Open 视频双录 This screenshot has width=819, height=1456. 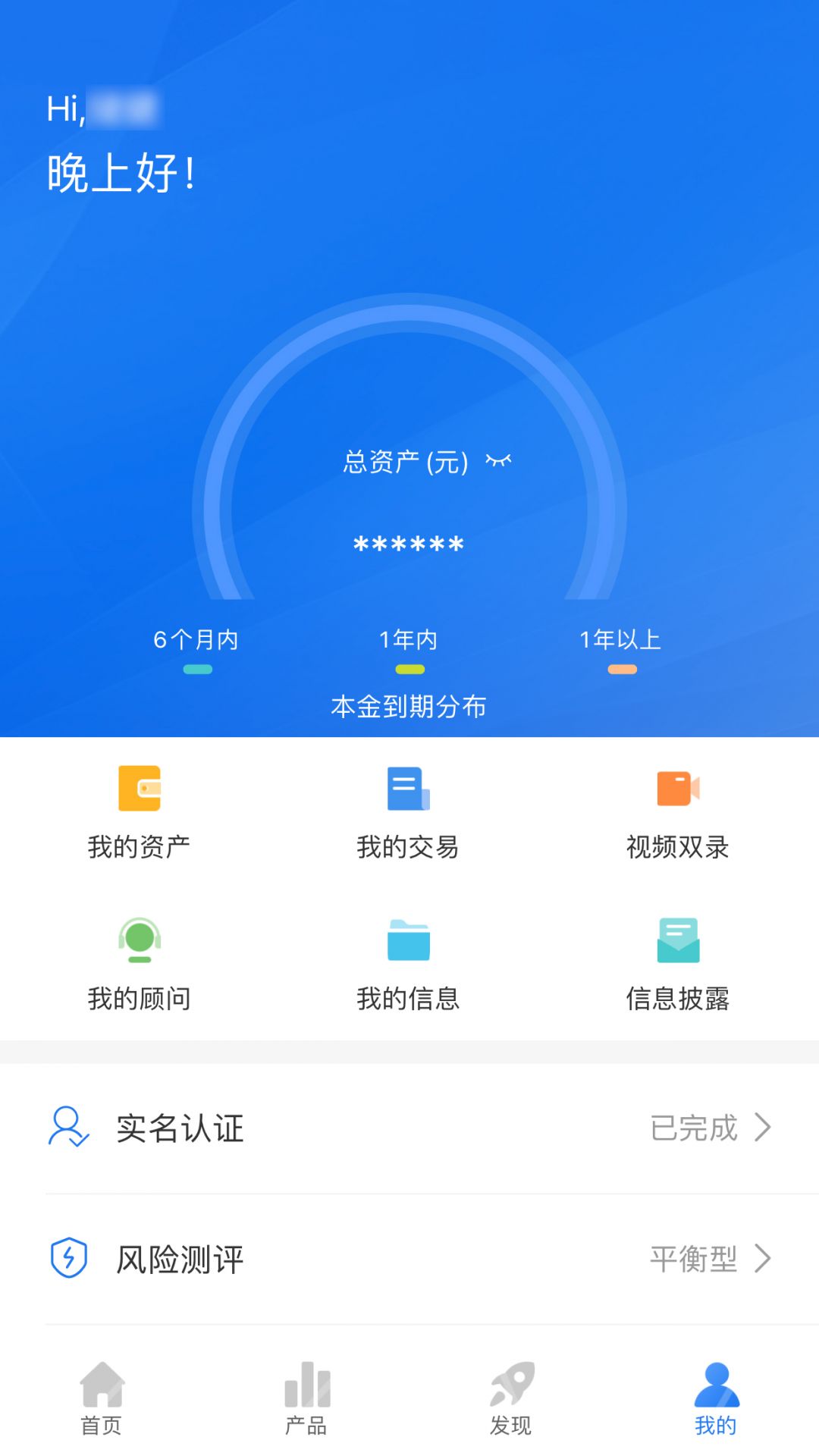[x=677, y=813]
